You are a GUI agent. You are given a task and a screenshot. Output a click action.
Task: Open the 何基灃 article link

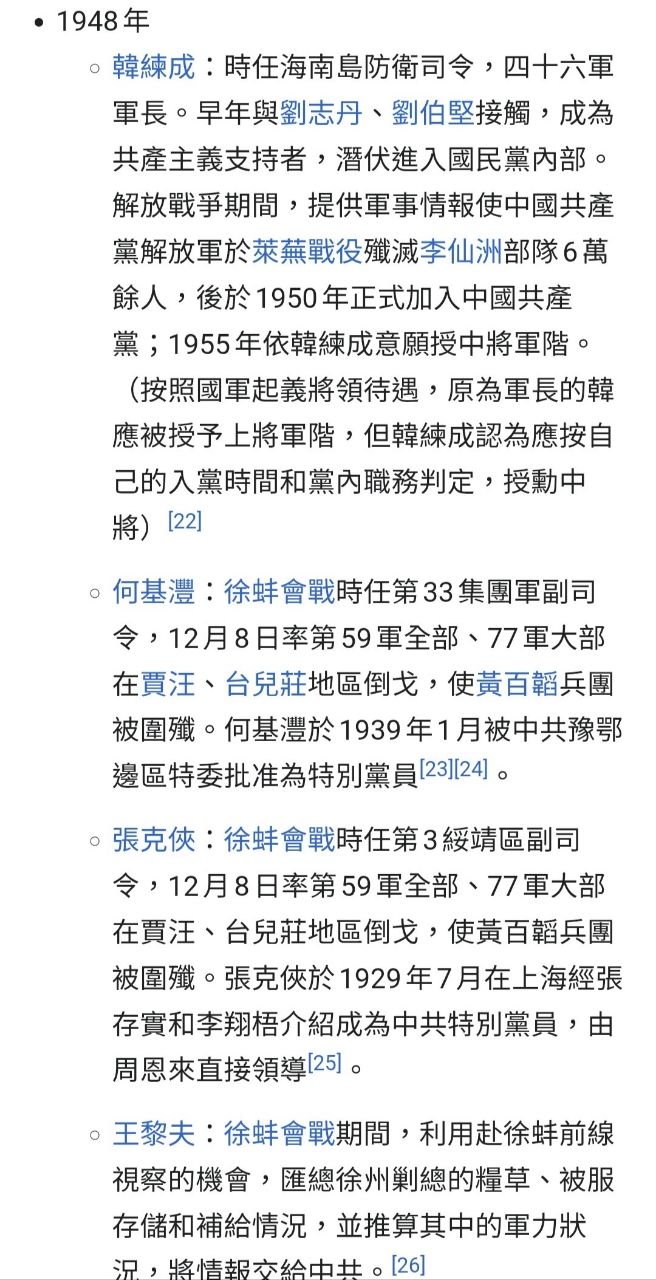click(154, 592)
